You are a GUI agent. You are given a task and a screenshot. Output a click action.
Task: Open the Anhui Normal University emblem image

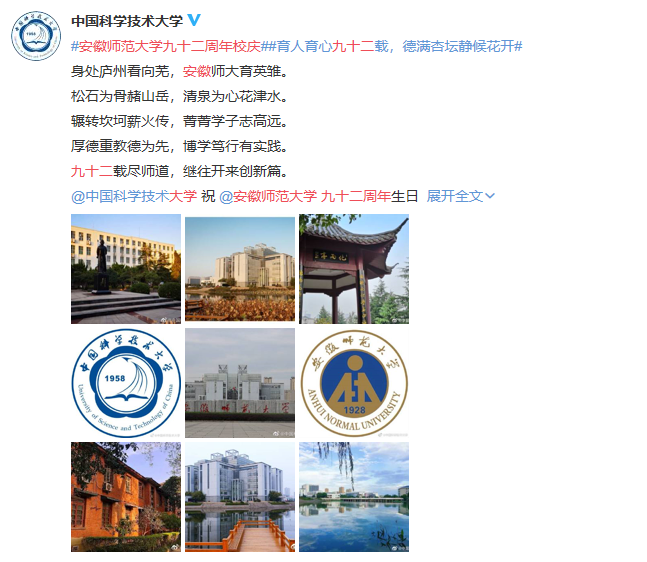pyautogui.click(x=354, y=382)
